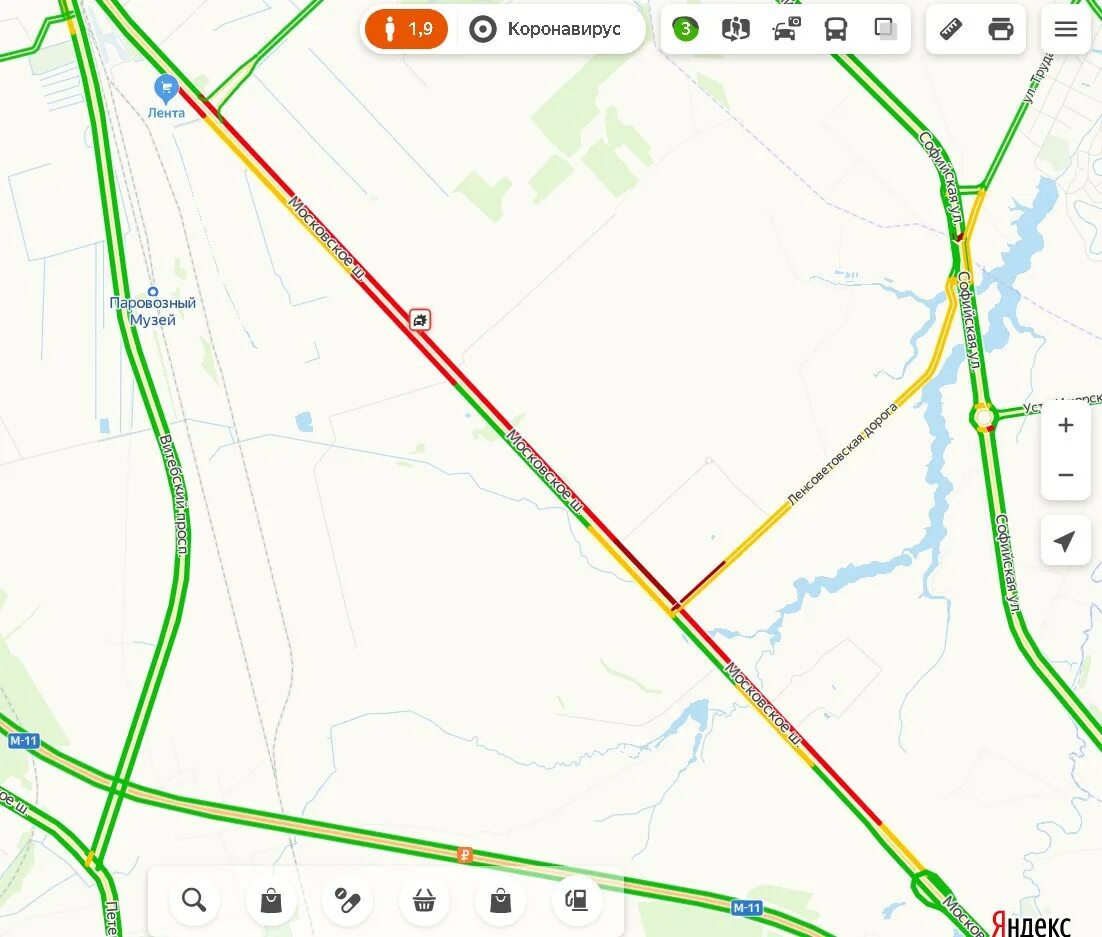Find gas stations with the fuel icon
1102x937 pixels.
tap(577, 900)
